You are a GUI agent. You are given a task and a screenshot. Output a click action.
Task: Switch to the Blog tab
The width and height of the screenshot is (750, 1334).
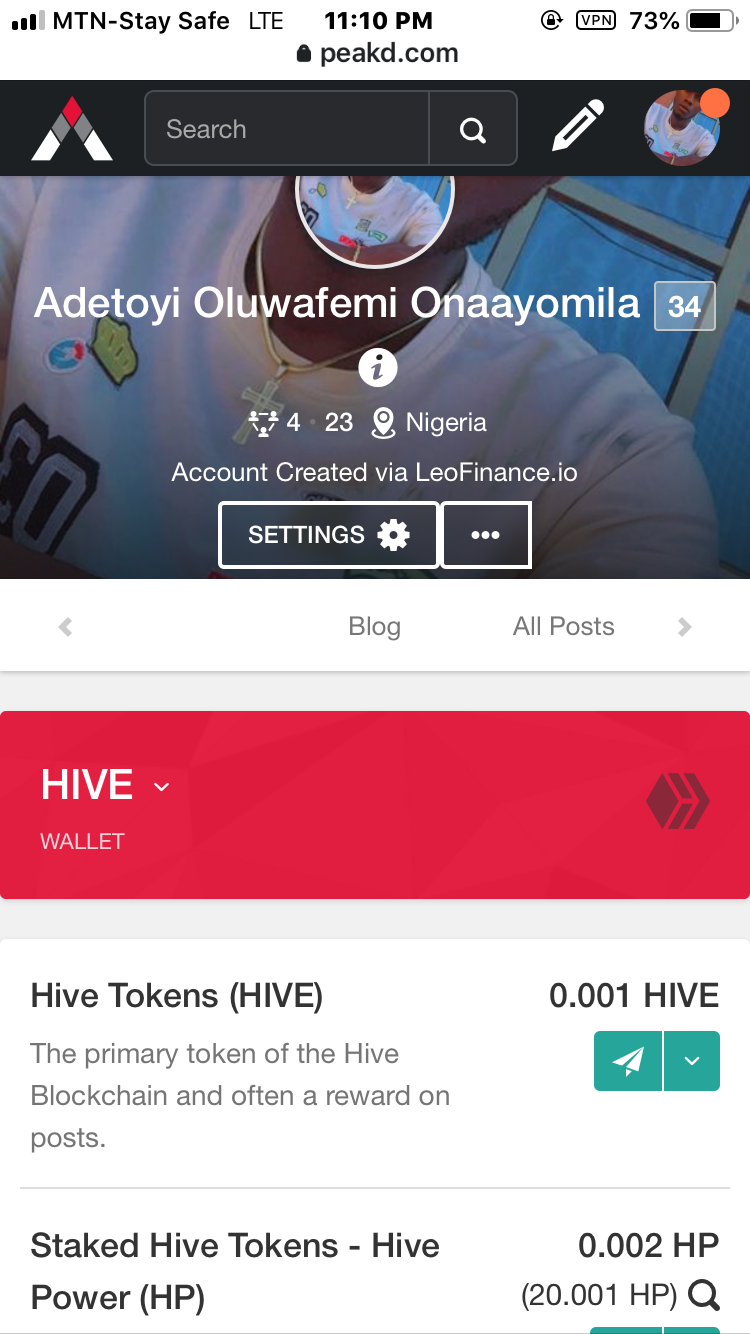tap(374, 627)
